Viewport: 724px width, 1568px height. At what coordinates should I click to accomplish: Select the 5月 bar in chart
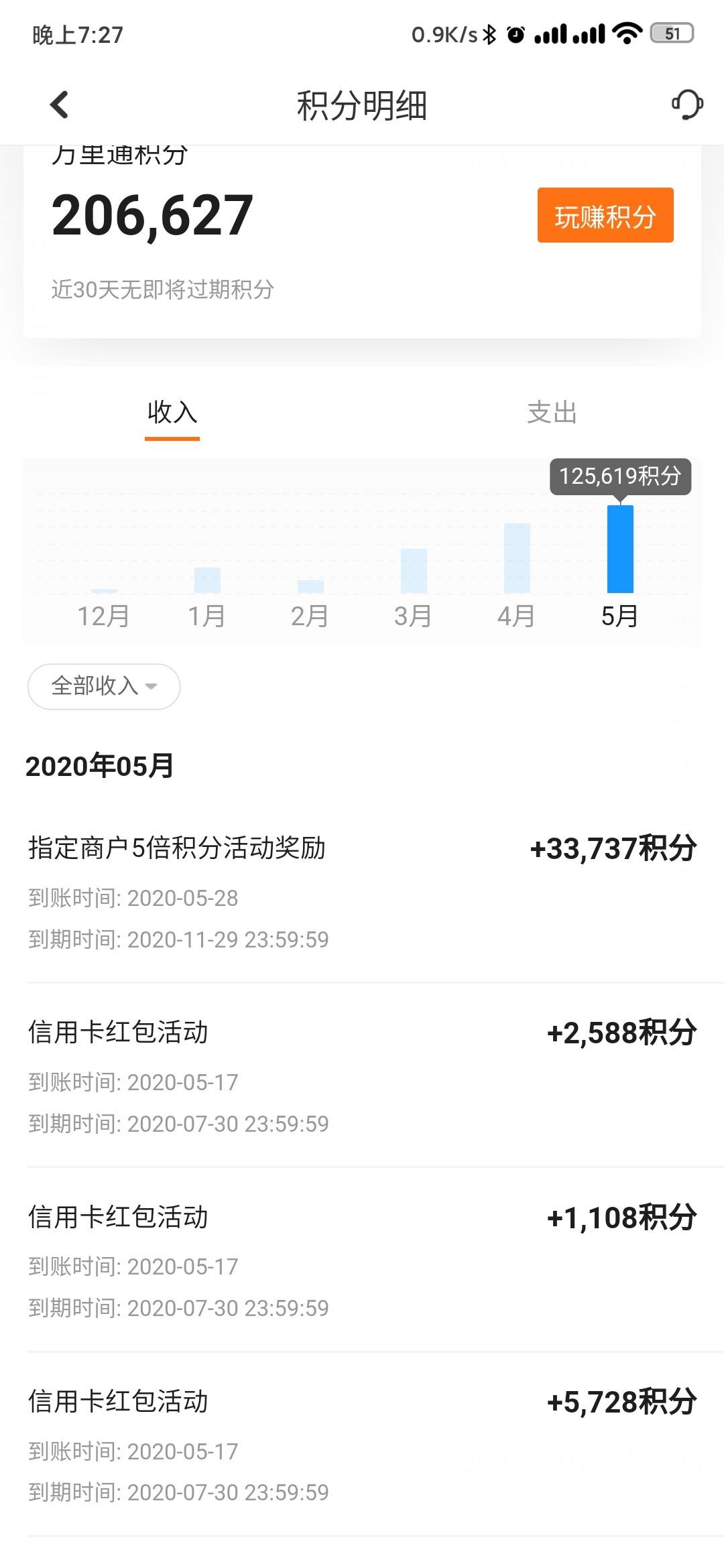620,549
